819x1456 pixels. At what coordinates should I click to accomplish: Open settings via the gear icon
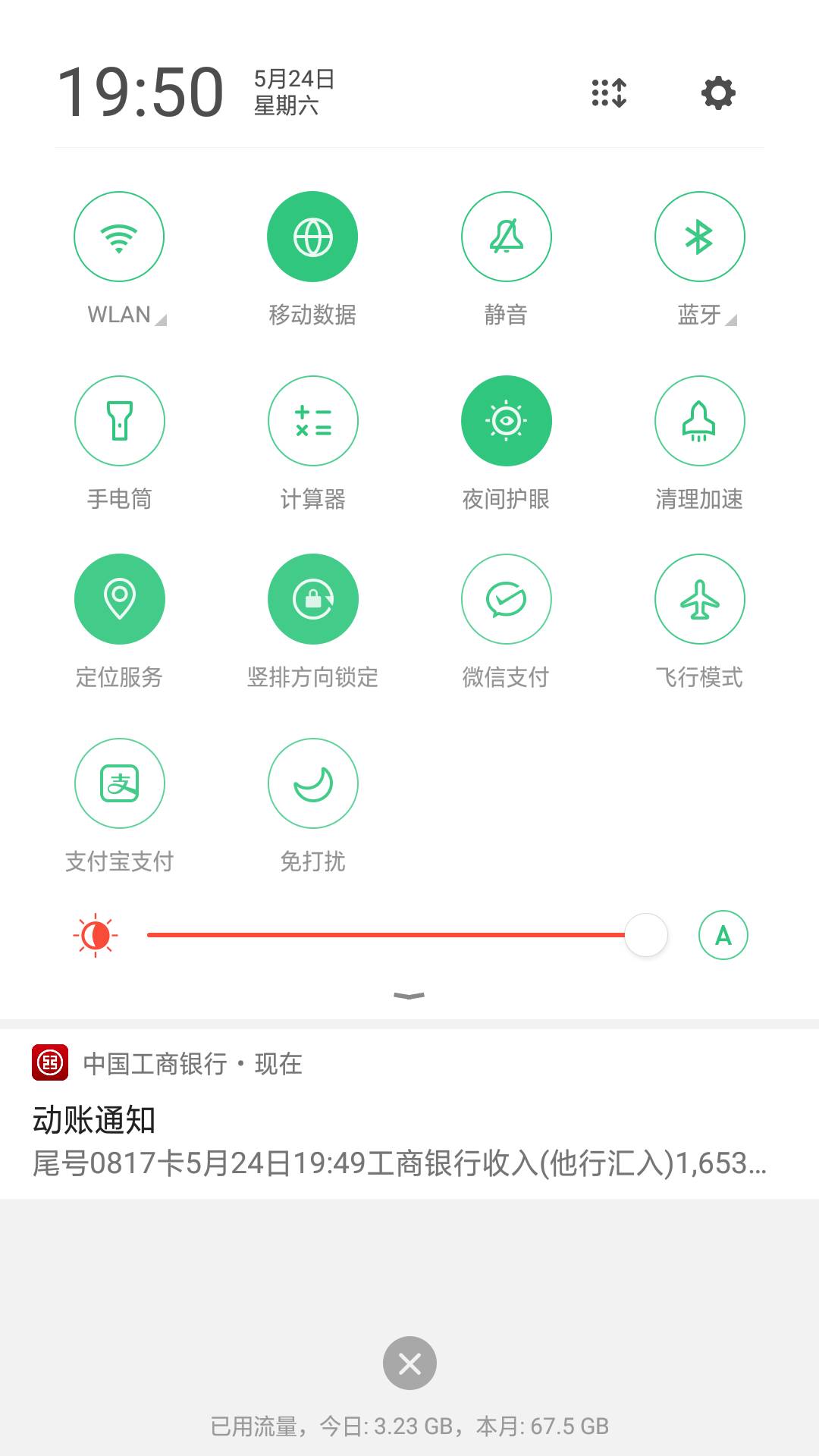click(718, 93)
